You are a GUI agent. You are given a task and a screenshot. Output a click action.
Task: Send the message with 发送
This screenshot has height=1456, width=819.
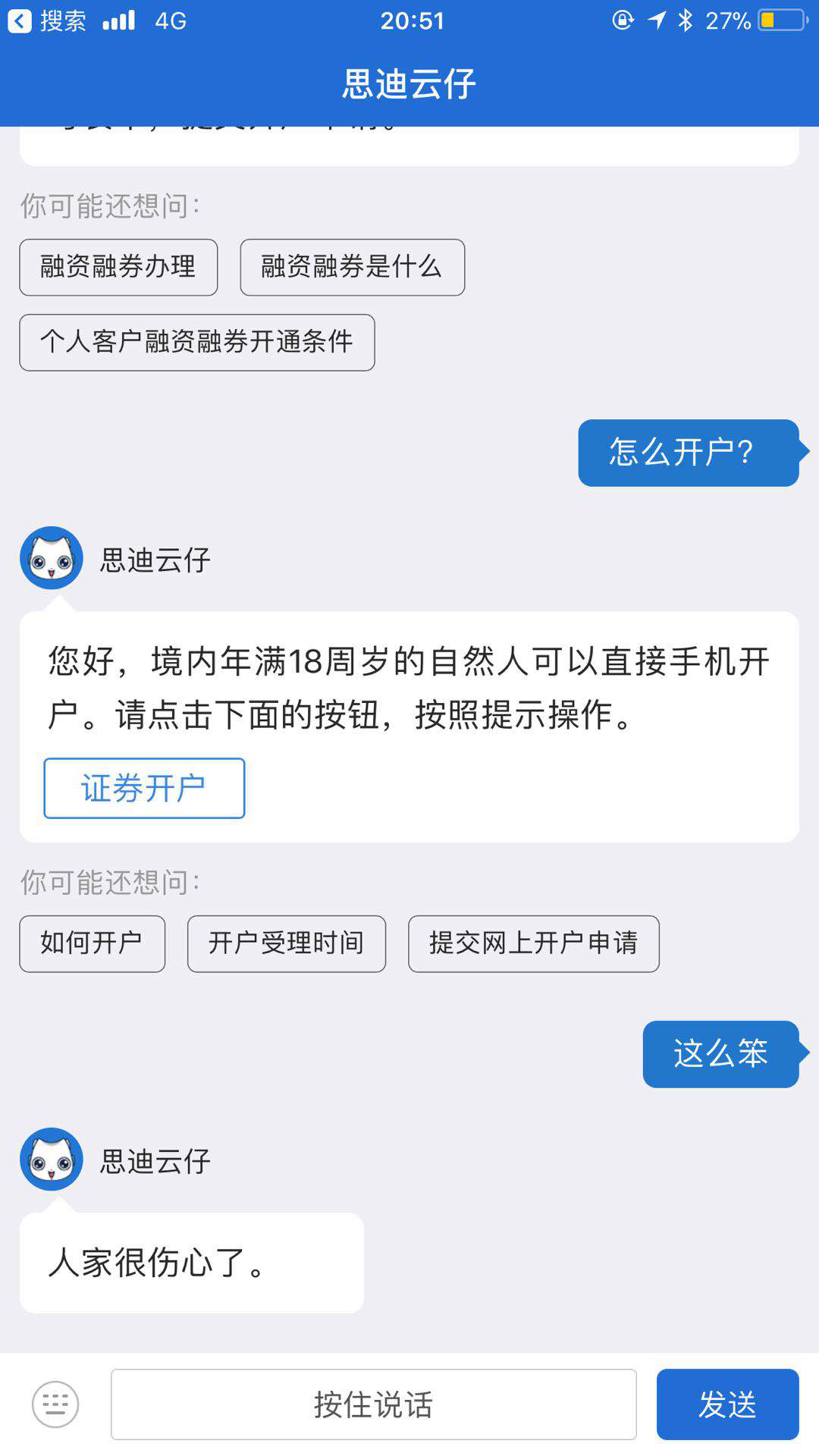[x=727, y=1404]
